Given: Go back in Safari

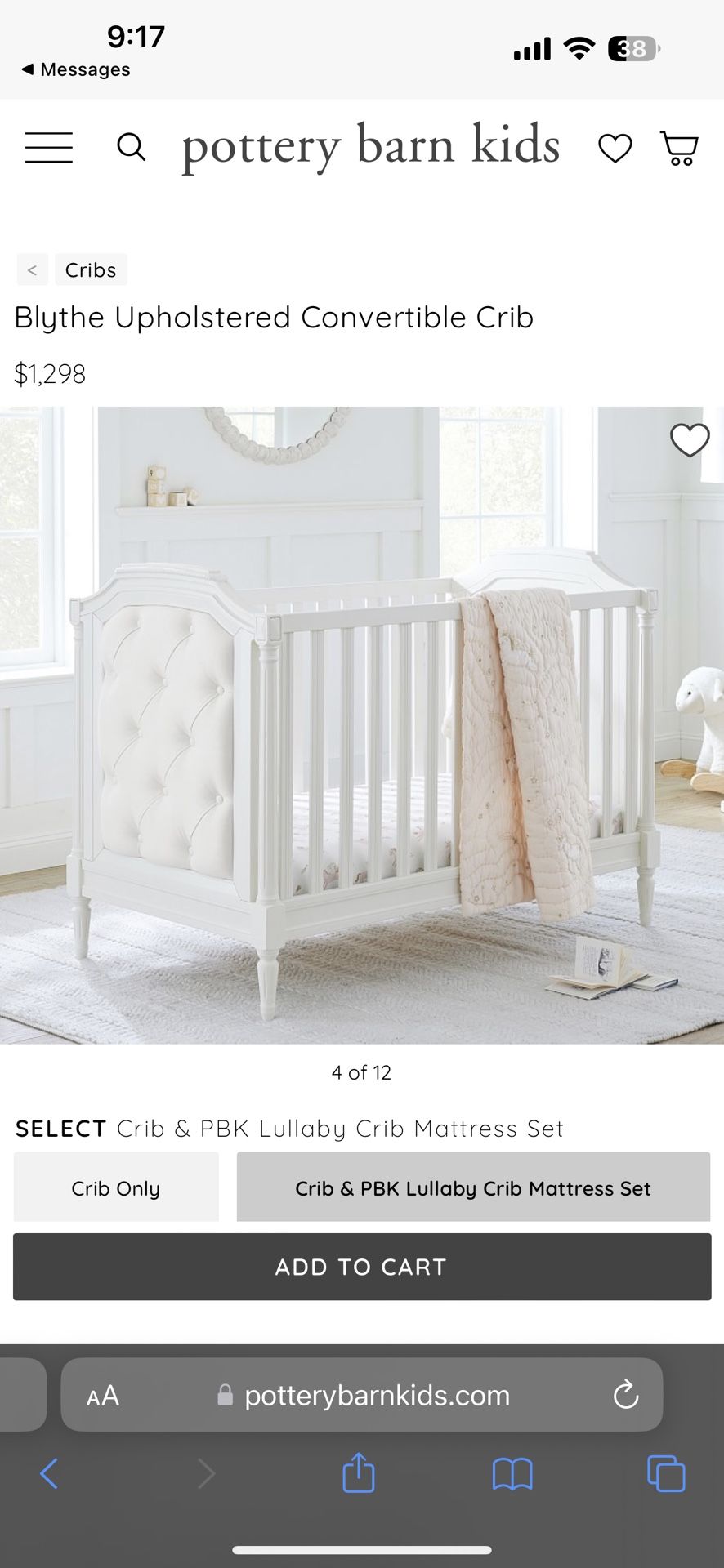Looking at the screenshot, I should point(49,1474).
